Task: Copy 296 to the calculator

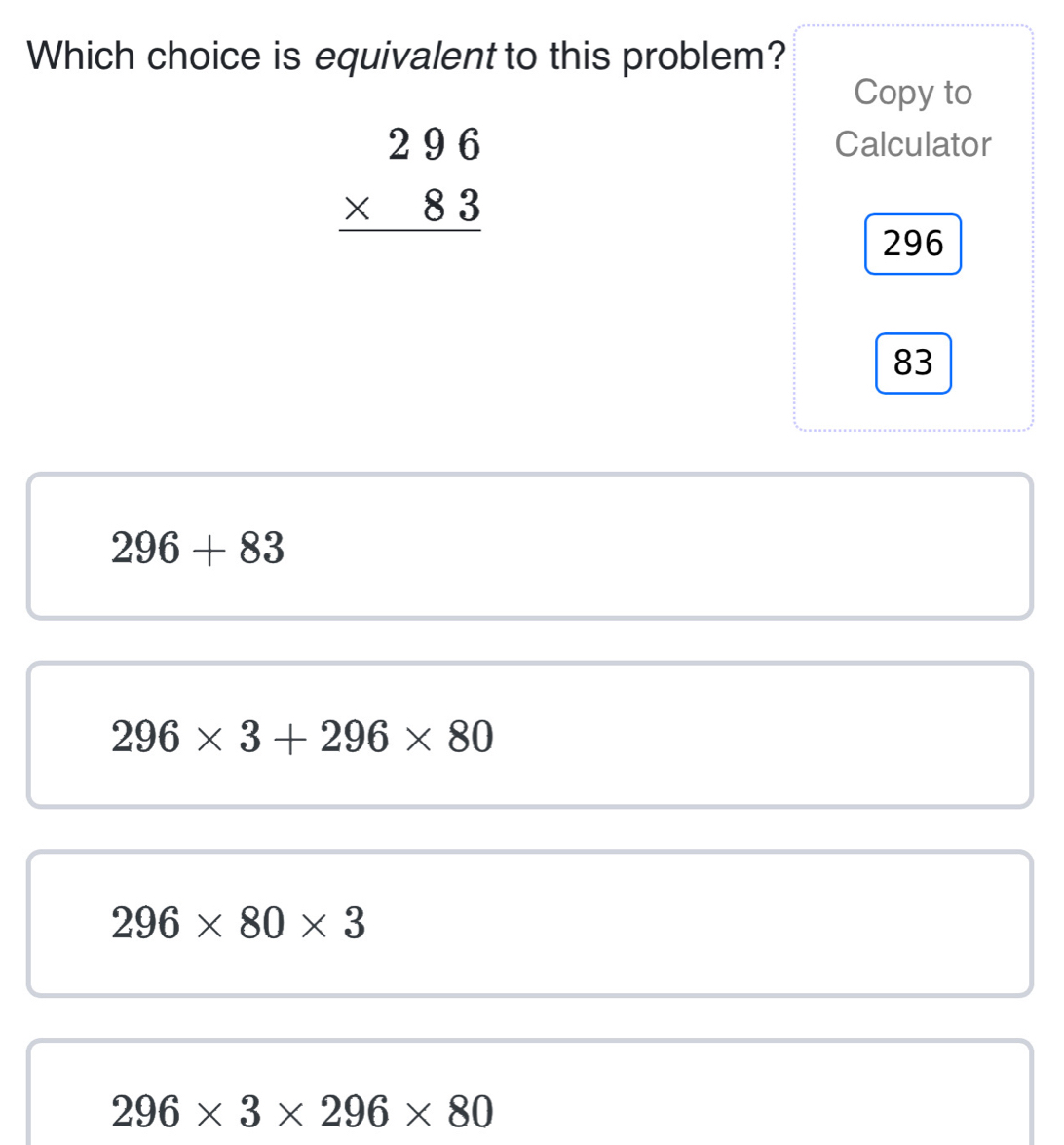Action: [912, 244]
